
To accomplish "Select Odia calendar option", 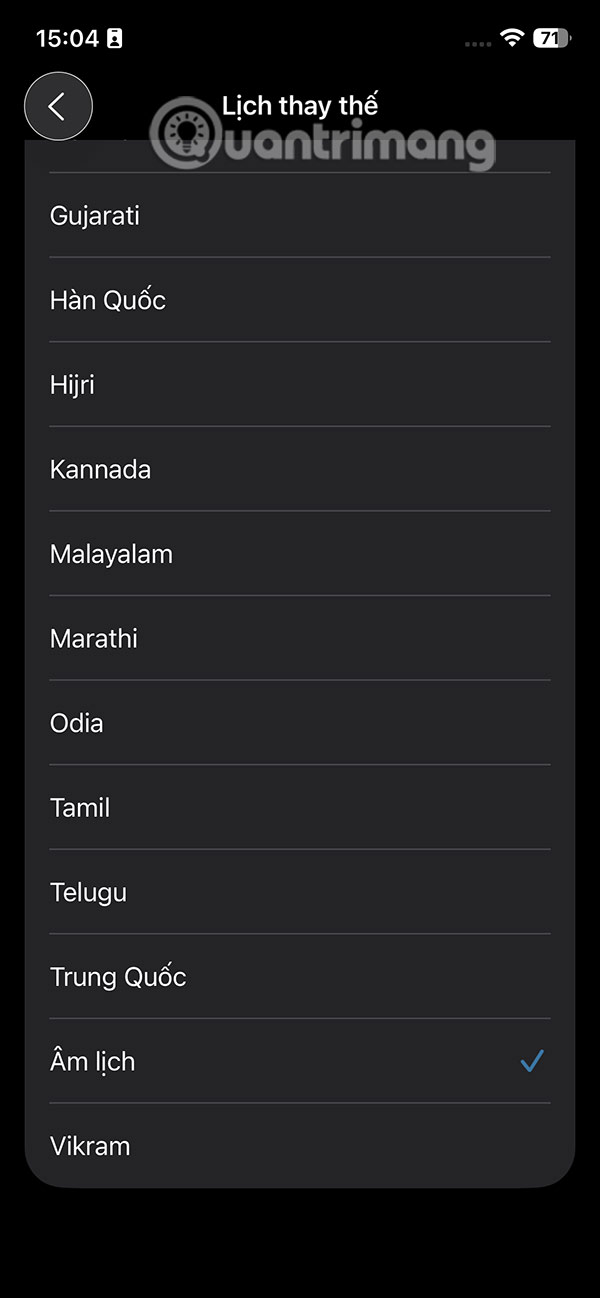I will point(300,723).
